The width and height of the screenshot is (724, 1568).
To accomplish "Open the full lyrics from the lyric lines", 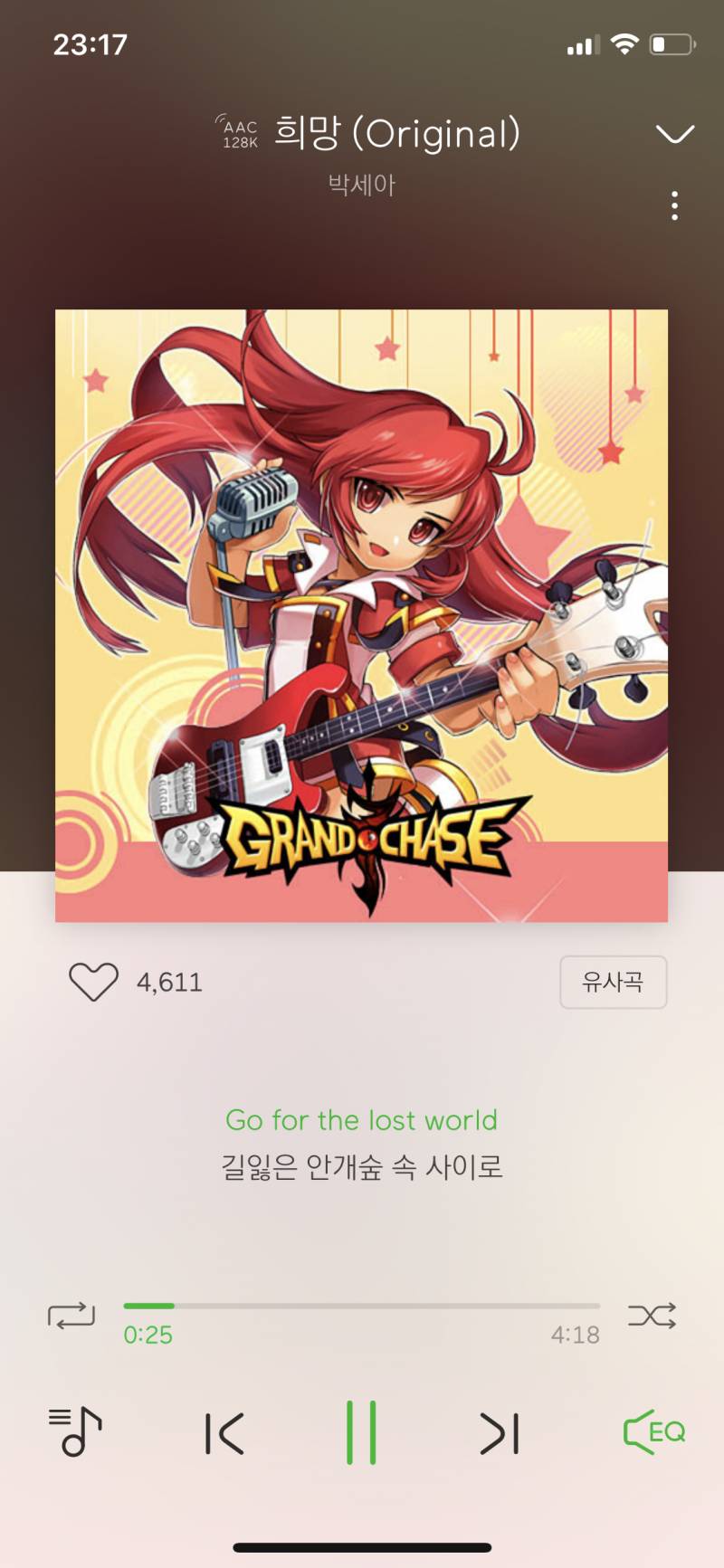I will pyautogui.click(x=361, y=1144).
